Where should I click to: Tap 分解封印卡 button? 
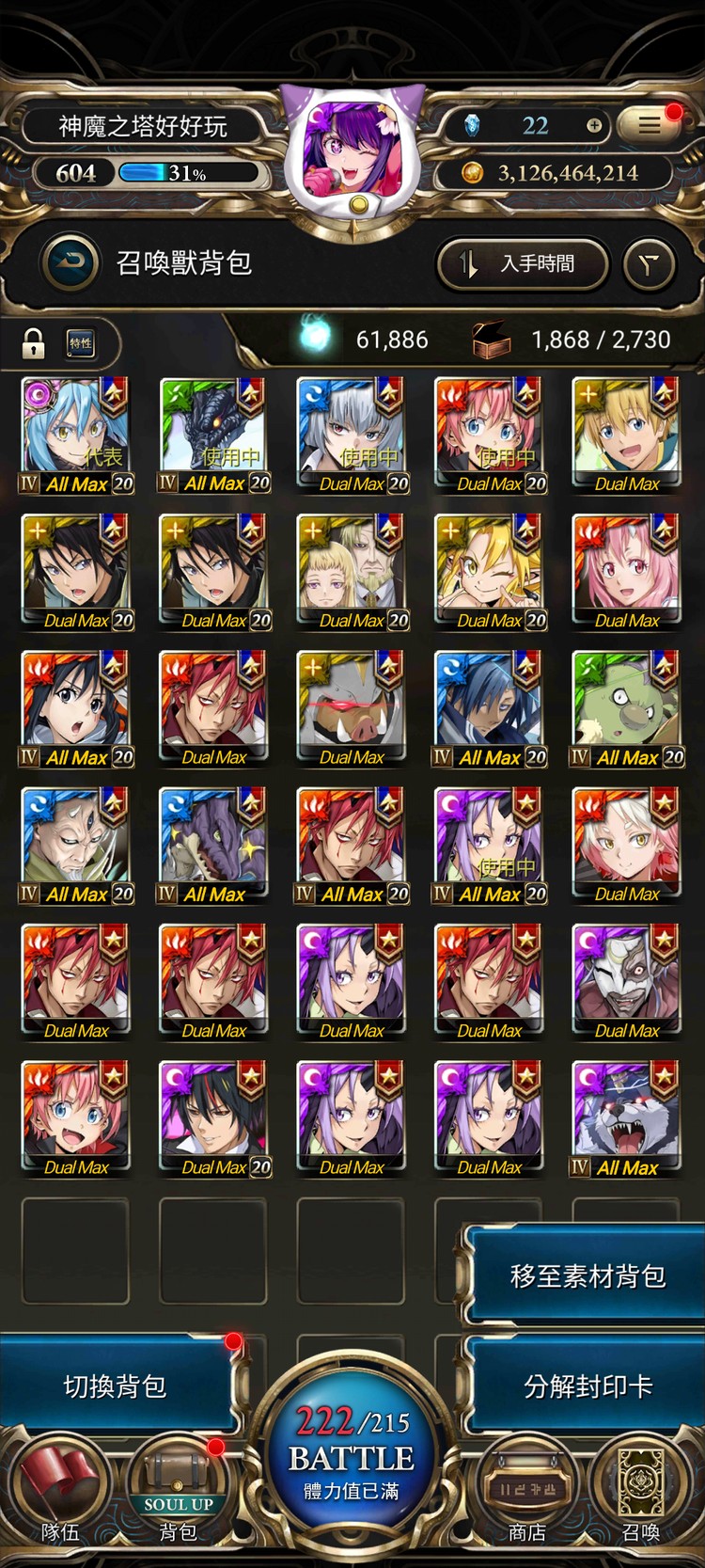click(x=587, y=1386)
